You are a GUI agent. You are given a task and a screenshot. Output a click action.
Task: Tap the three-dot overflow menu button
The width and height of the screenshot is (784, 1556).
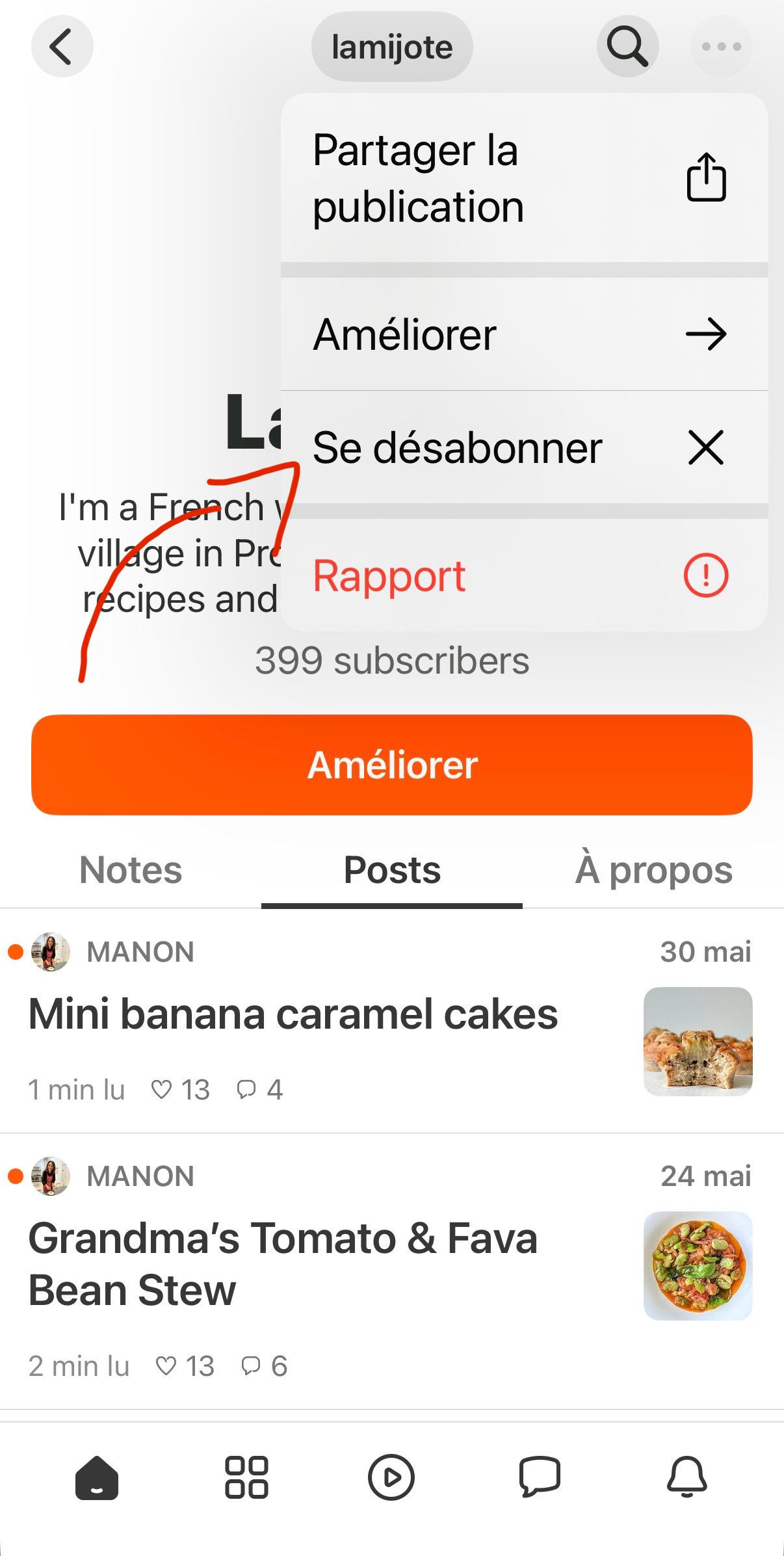(721, 47)
